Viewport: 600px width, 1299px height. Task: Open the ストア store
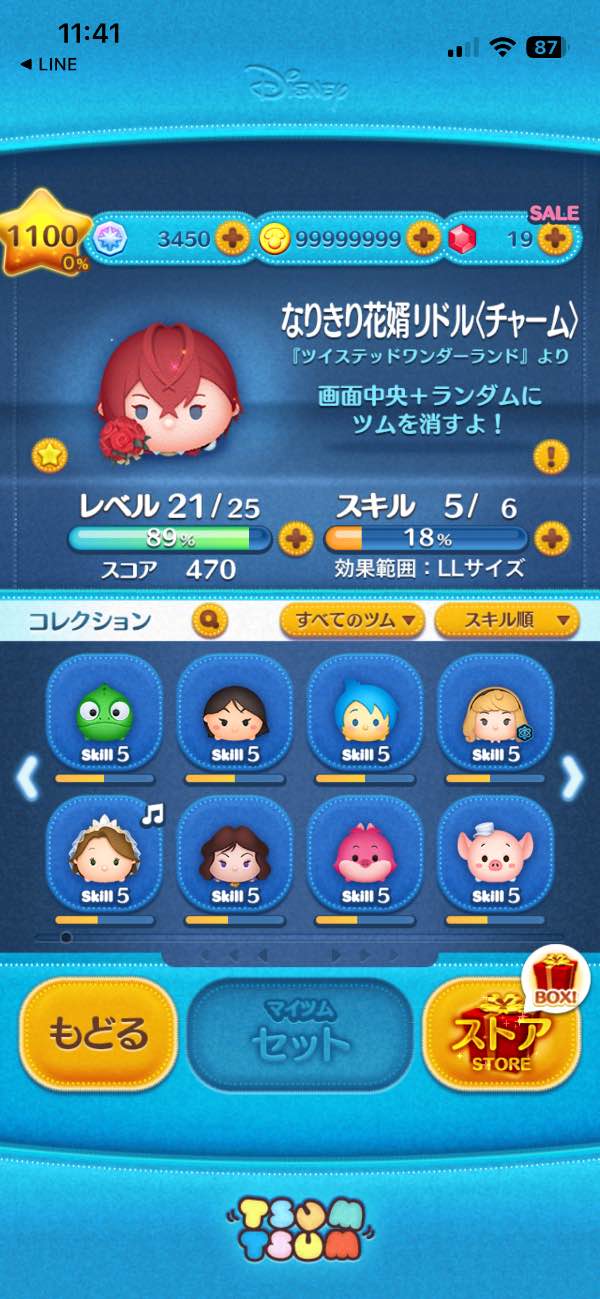pyautogui.click(x=502, y=1034)
